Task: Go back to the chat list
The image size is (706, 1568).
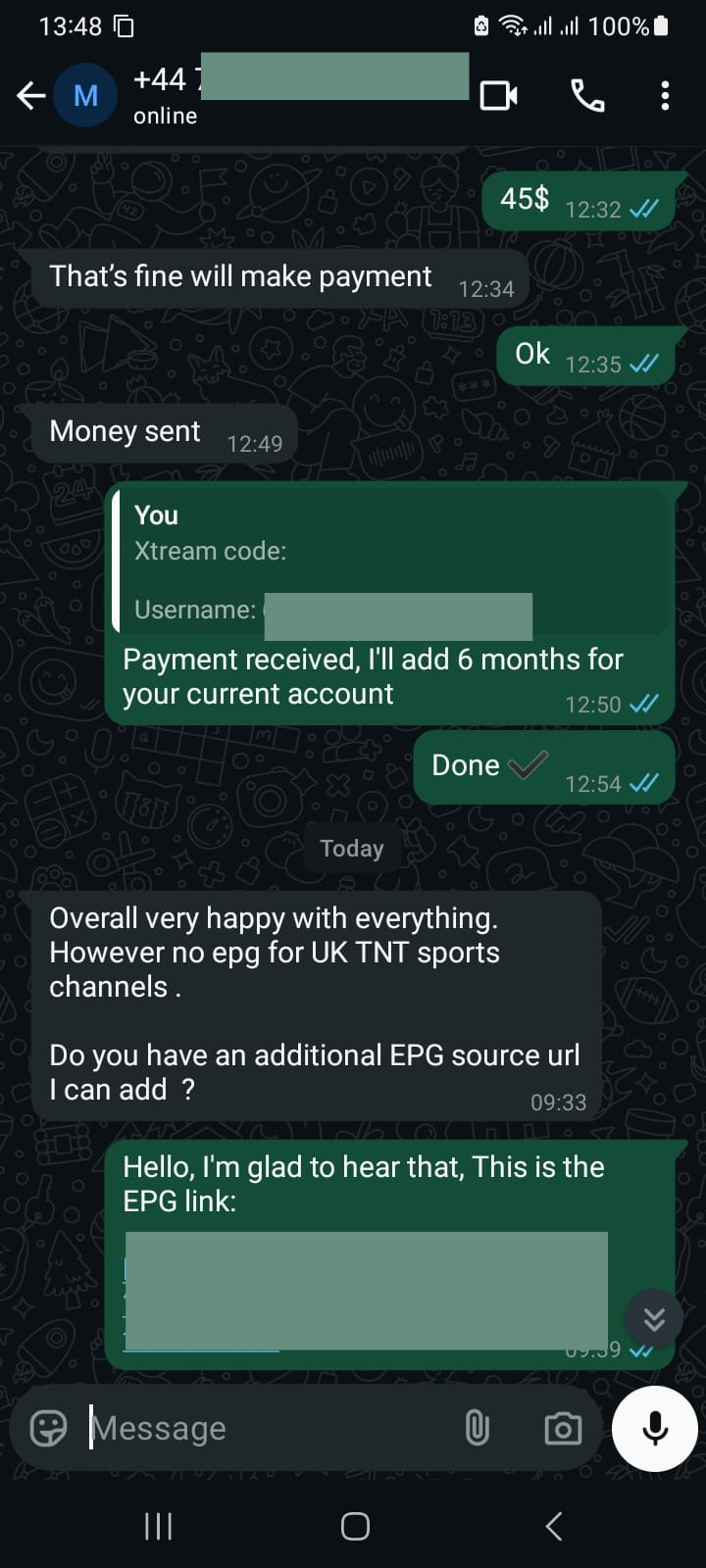Action: tap(31, 95)
